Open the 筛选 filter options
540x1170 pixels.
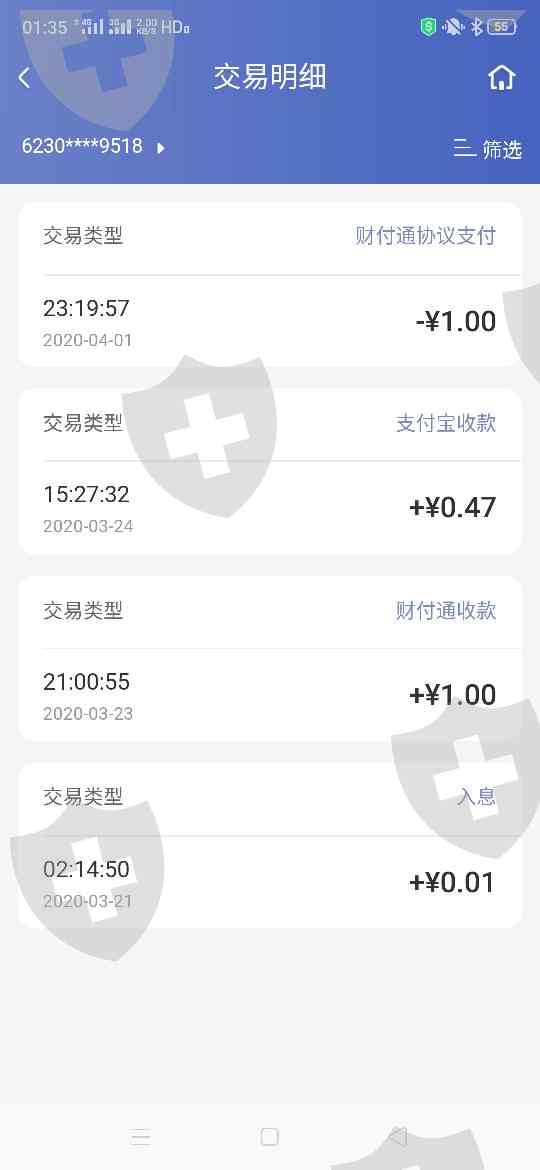[x=488, y=148]
